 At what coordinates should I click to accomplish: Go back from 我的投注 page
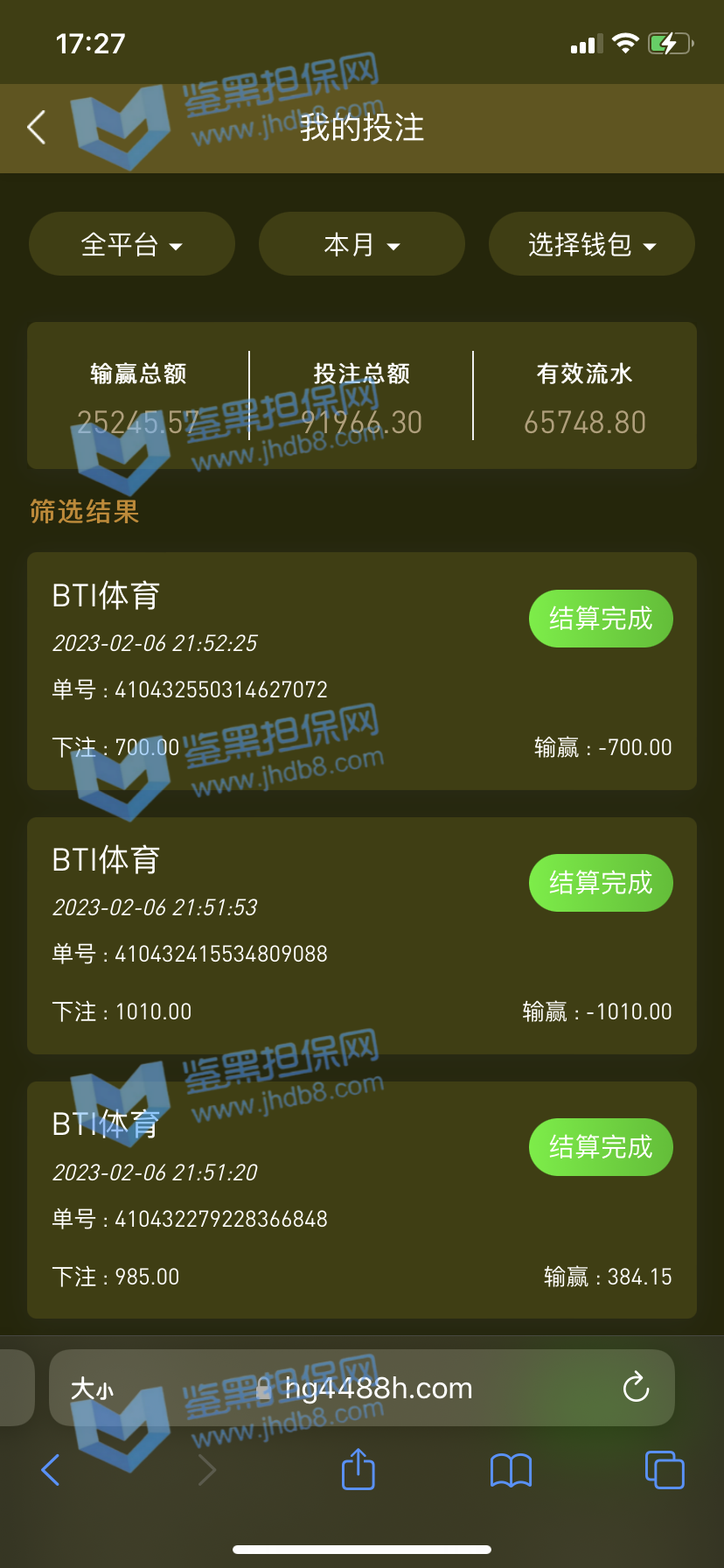point(37,128)
